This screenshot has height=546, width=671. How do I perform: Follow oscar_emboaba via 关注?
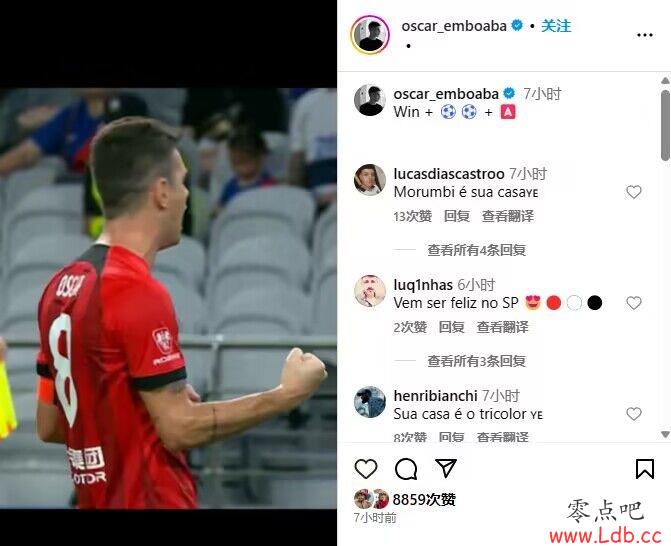click(556, 26)
